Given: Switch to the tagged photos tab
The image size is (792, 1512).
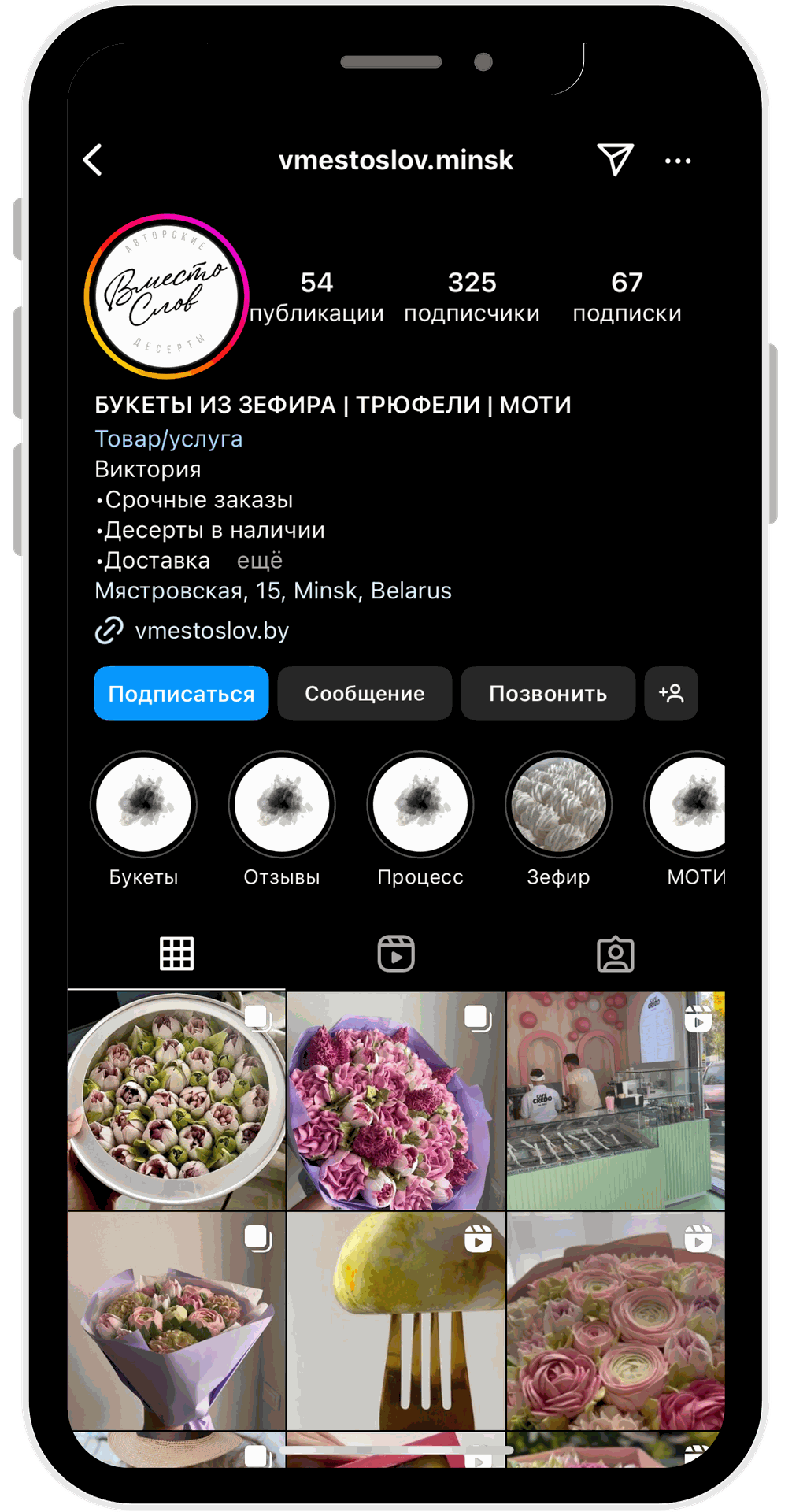Looking at the screenshot, I should tap(615, 954).
